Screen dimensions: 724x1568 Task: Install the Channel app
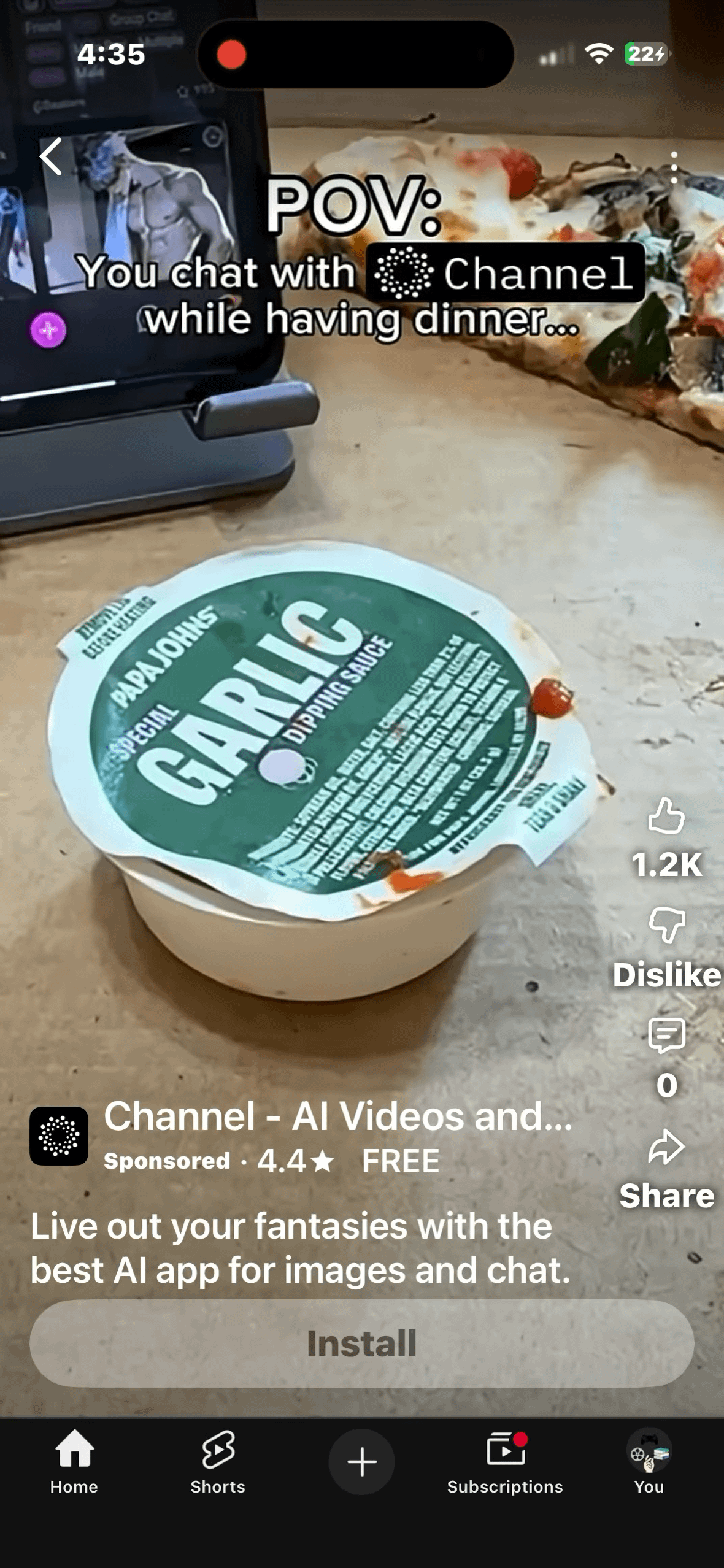(362, 1343)
